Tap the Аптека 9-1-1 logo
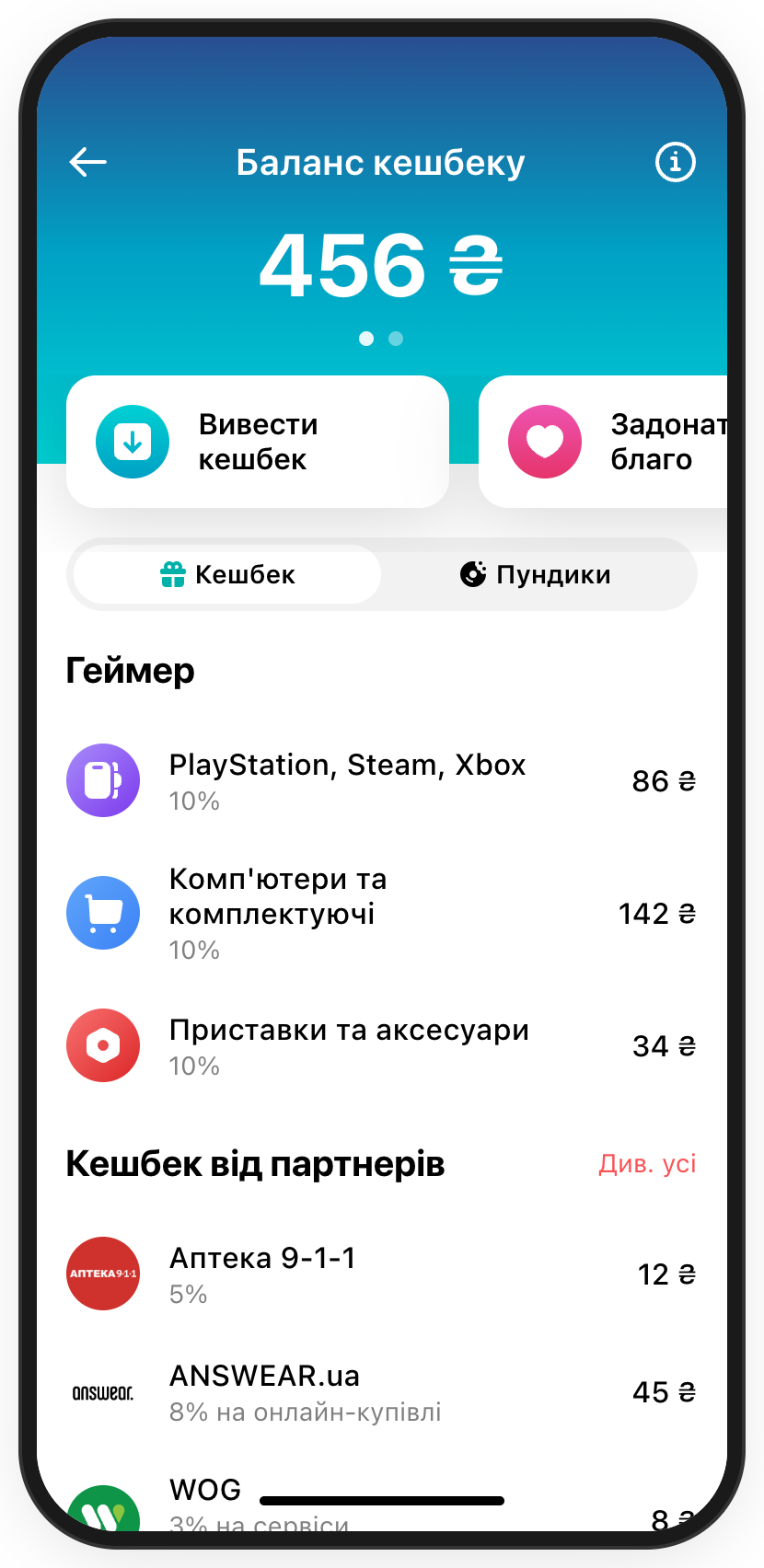The height and width of the screenshot is (1568, 764). (103, 1274)
